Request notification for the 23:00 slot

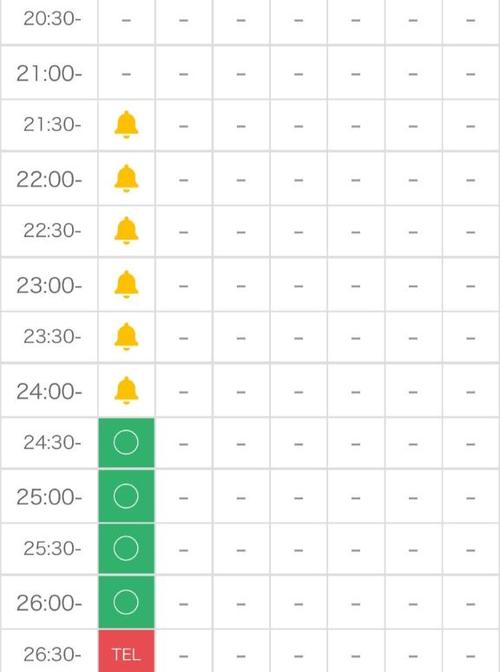(126, 284)
